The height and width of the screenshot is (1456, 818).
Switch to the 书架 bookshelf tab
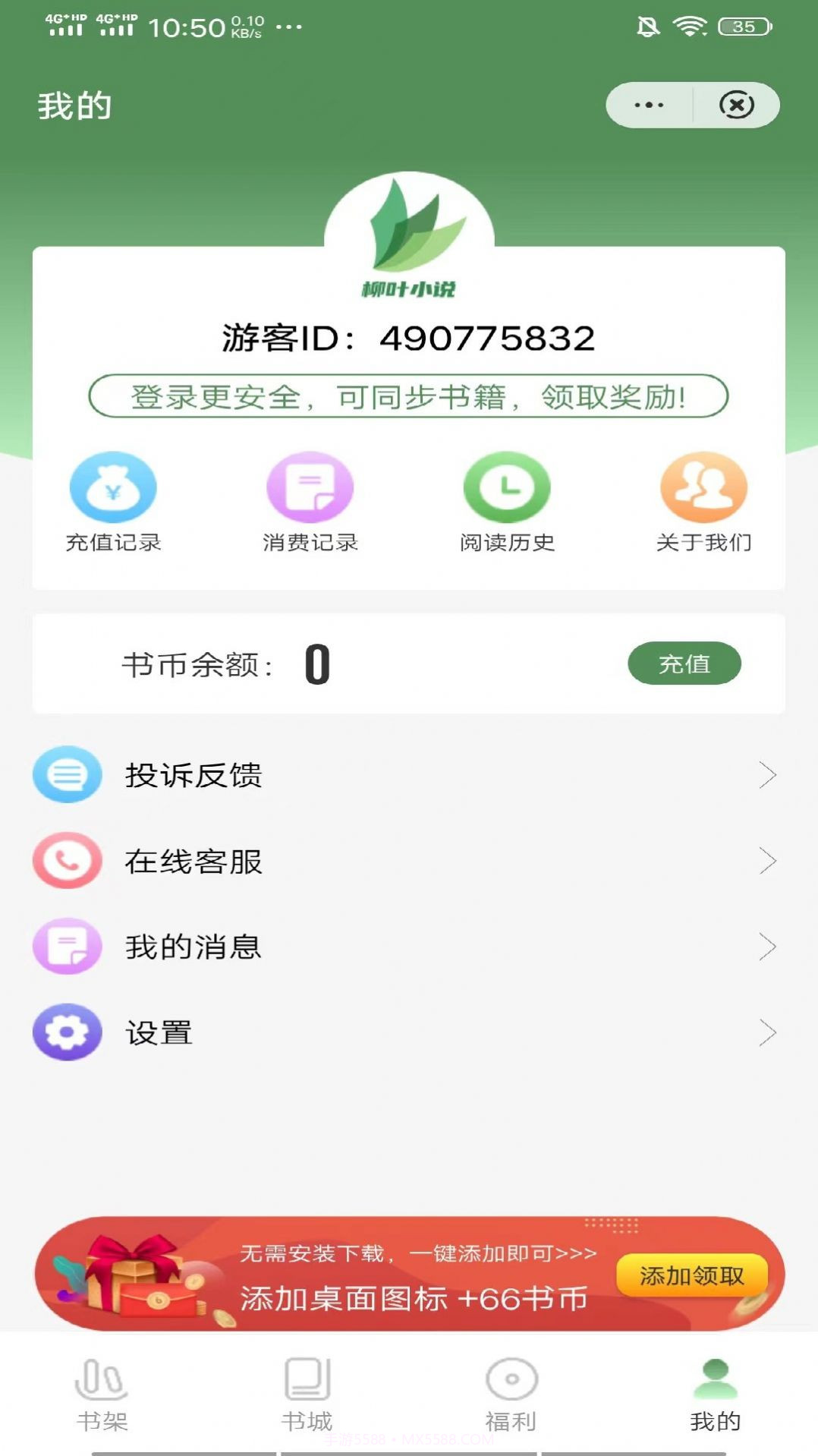[102, 1397]
